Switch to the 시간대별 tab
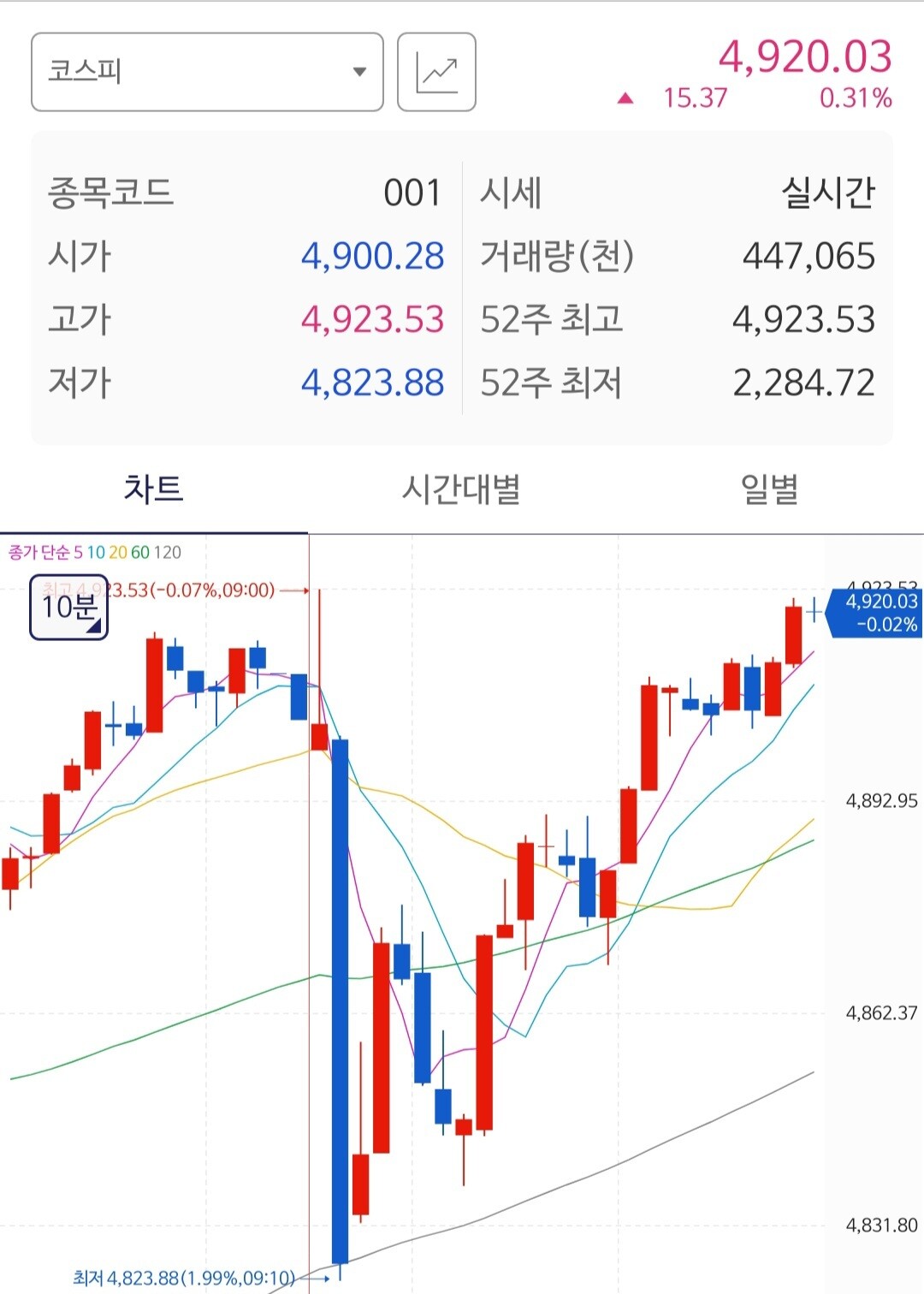Viewport: 924px width, 1294px height. click(x=462, y=490)
